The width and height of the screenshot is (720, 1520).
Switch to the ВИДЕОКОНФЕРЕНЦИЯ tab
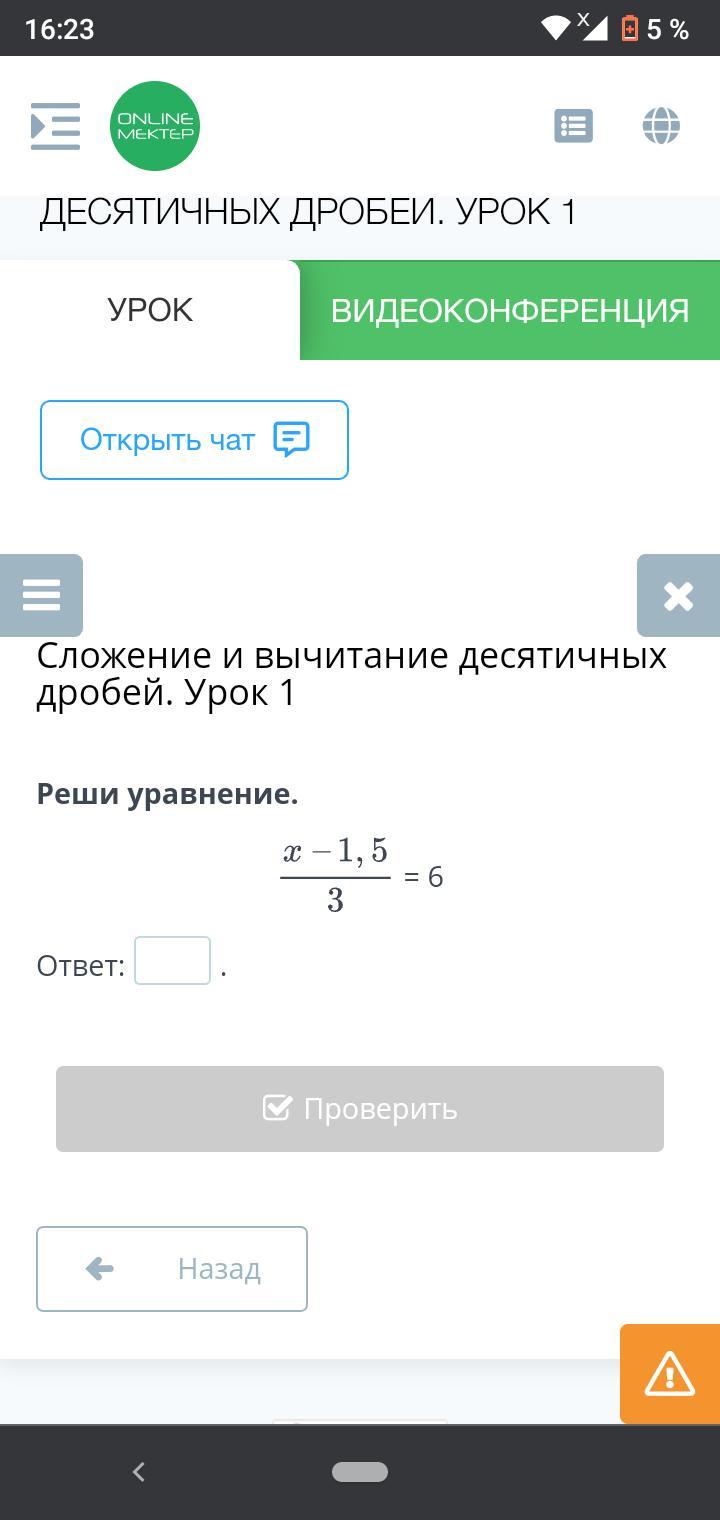(x=510, y=310)
